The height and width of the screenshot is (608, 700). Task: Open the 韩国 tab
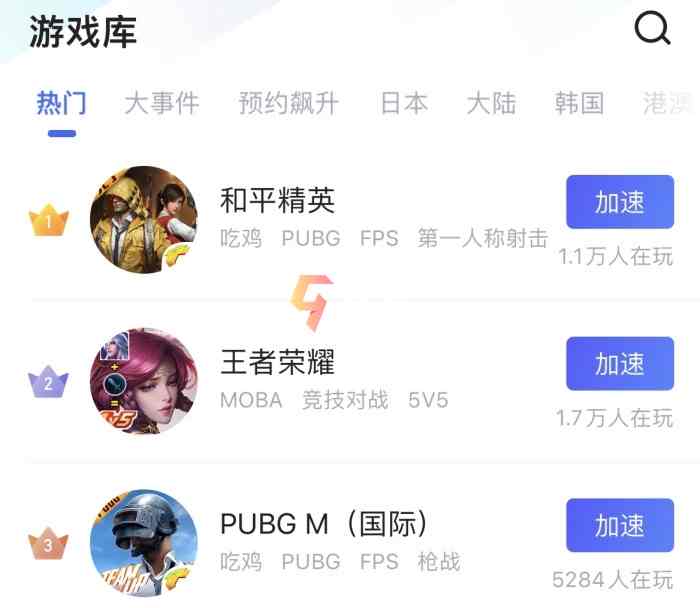[579, 102]
